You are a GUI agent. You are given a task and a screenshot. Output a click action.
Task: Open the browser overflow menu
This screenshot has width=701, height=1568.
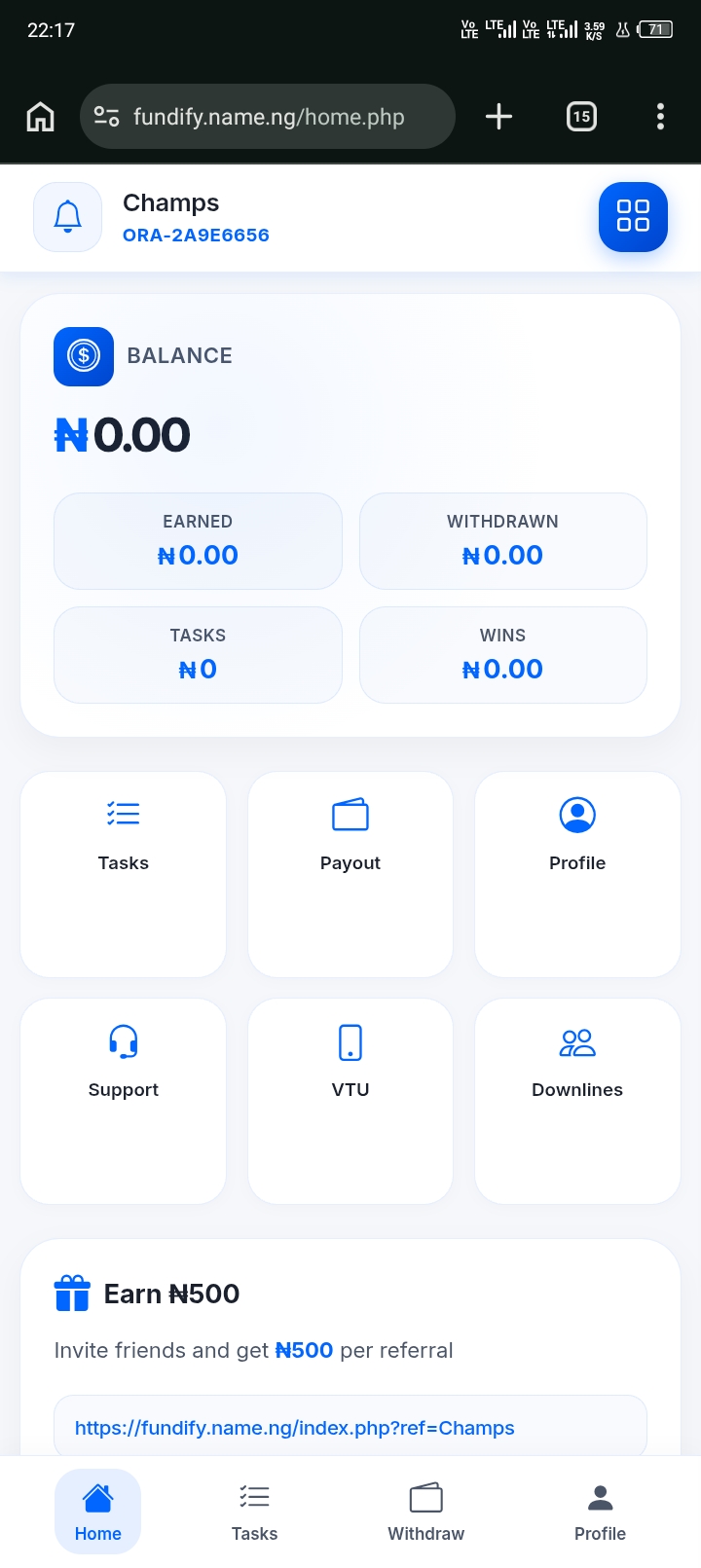tap(660, 117)
